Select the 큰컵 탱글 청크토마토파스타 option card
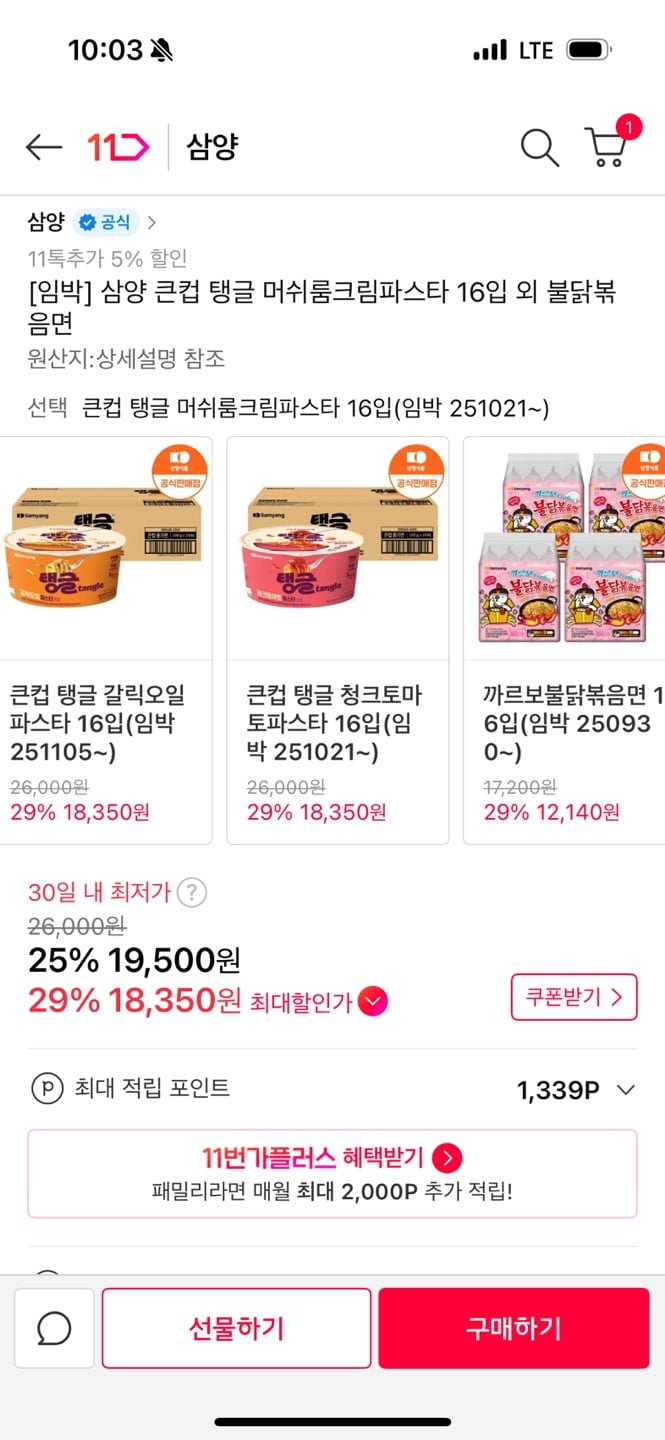665x1440 pixels. 338,640
